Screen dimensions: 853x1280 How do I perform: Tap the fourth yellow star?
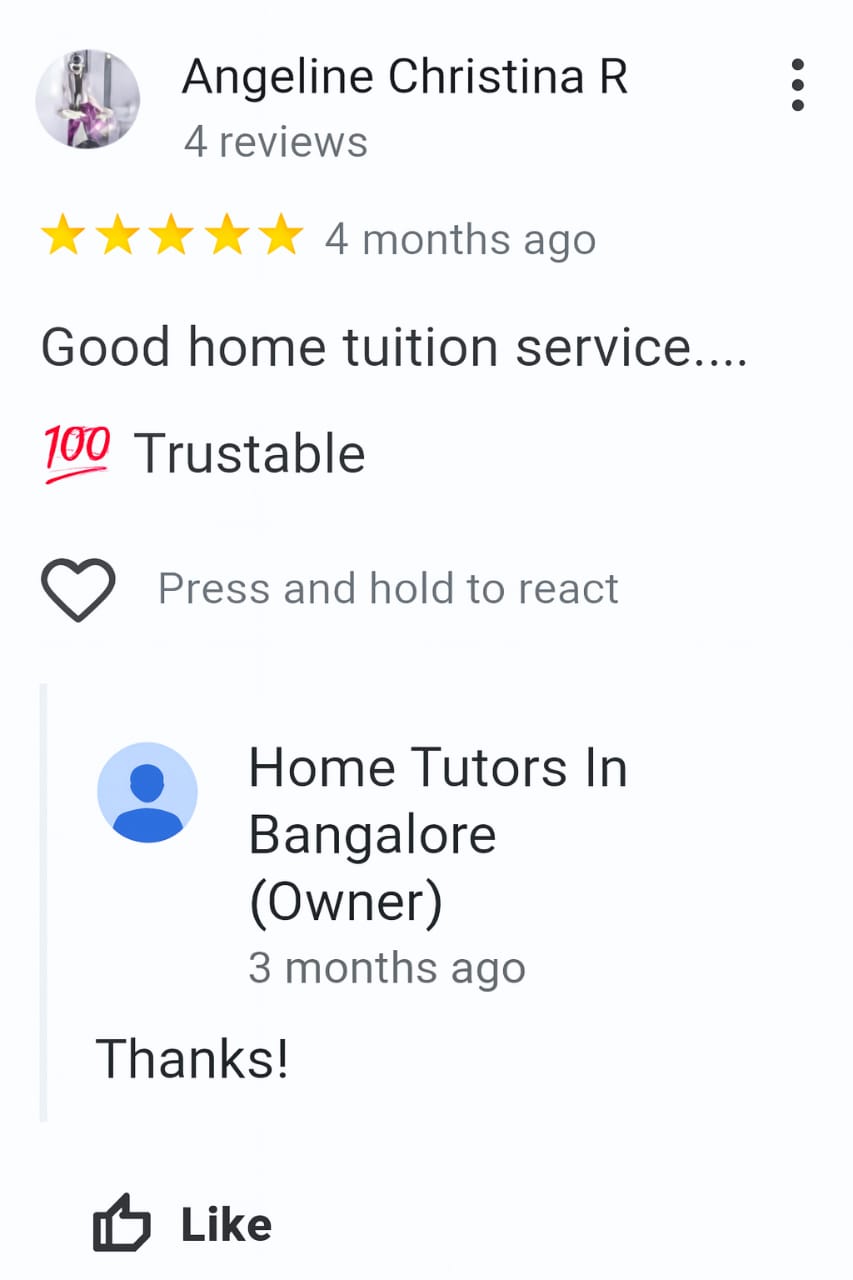(228, 237)
